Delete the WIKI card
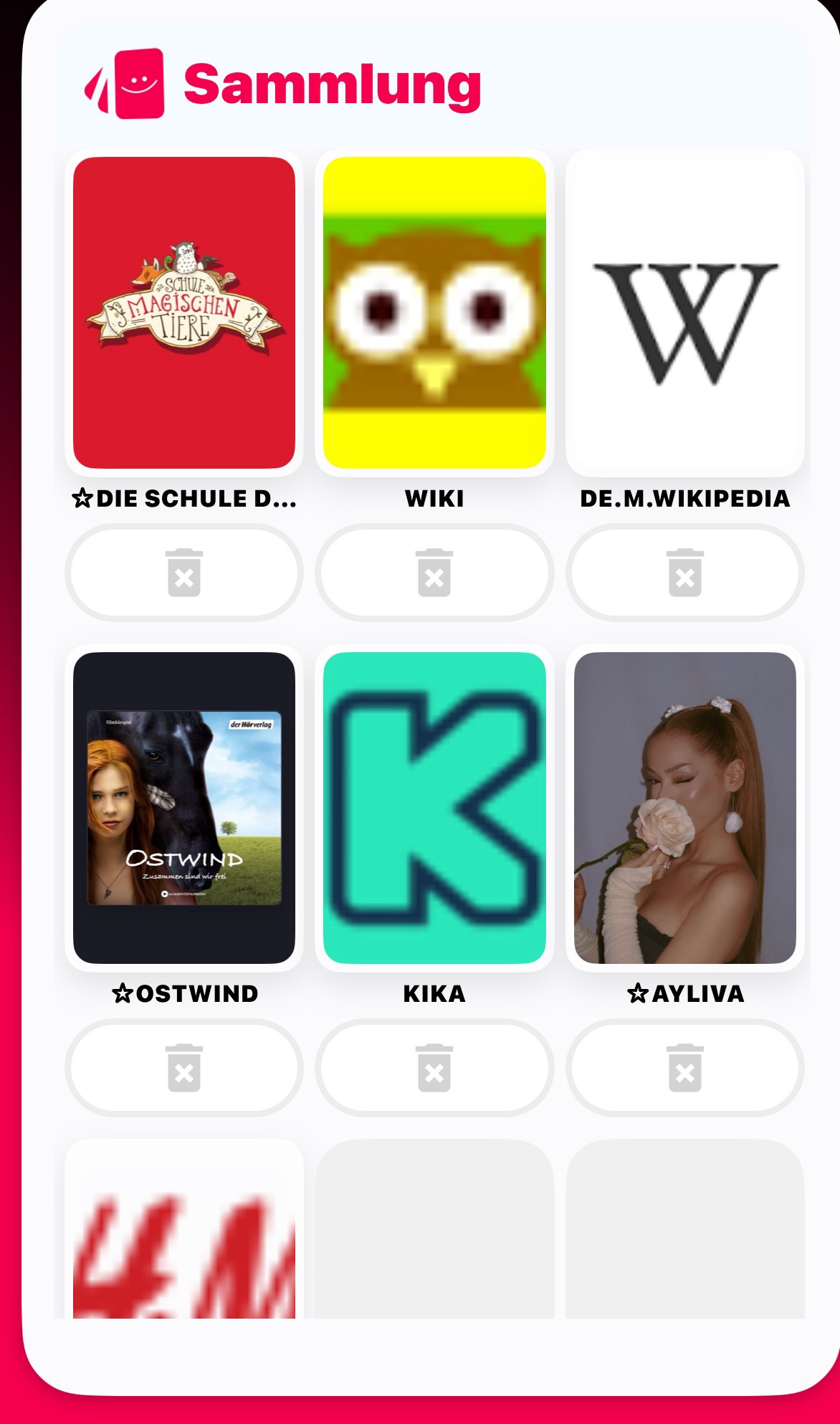Screen dimensions: 840x1424 [434, 573]
